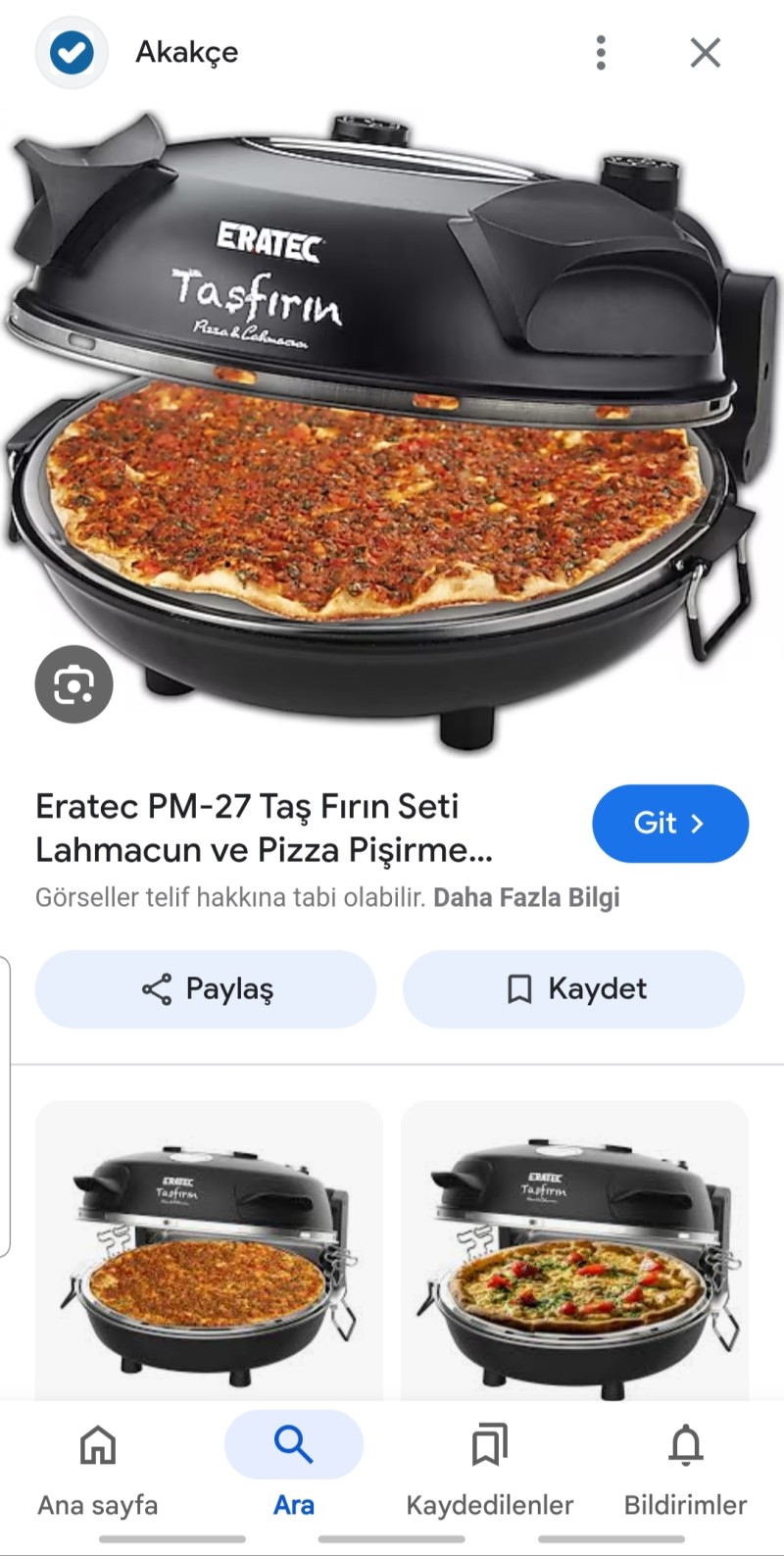The width and height of the screenshot is (784, 1556).
Task: Close the image viewer
Action: 705,53
